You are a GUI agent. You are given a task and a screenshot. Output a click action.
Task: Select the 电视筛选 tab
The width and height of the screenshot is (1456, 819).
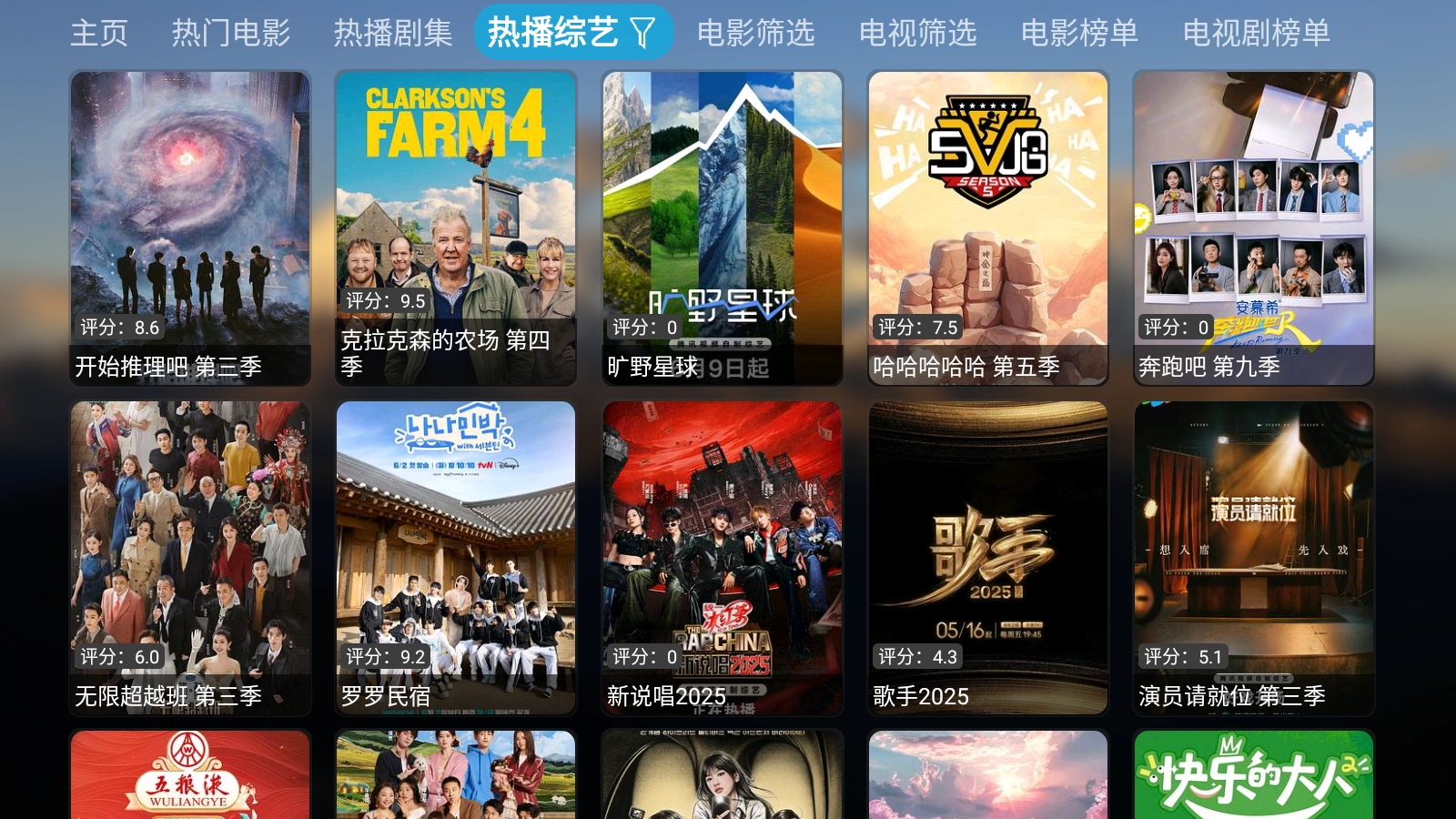(x=918, y=34)
